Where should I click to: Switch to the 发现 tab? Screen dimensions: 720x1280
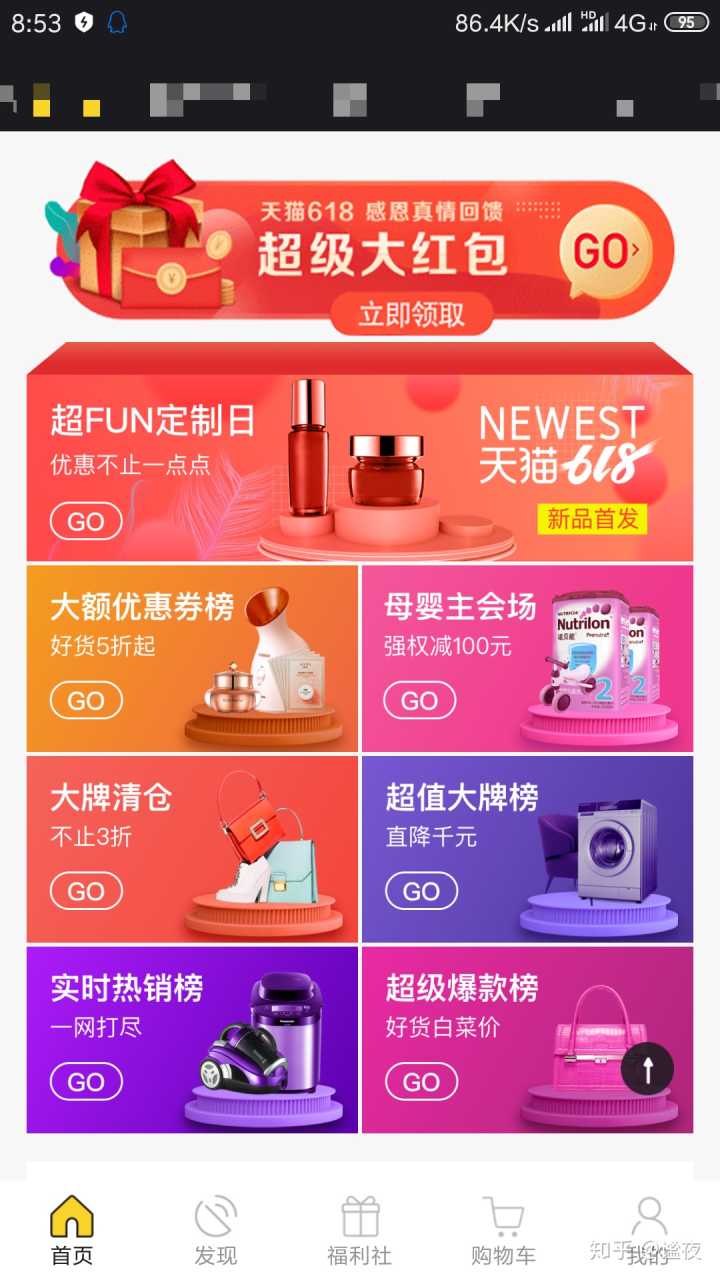tap(216, 1231)
